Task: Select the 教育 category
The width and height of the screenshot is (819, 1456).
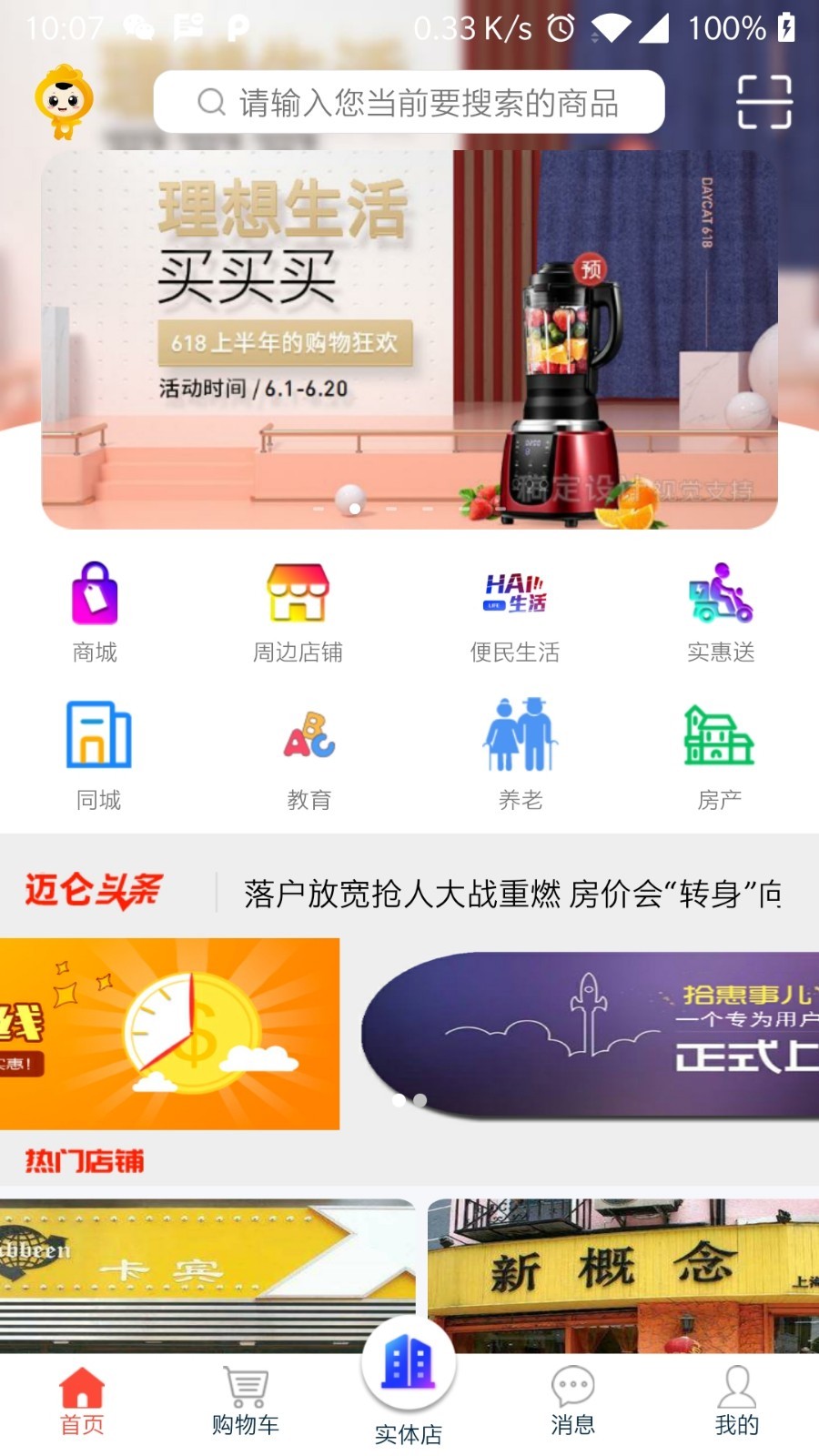Action: click(x=309, y=753)
